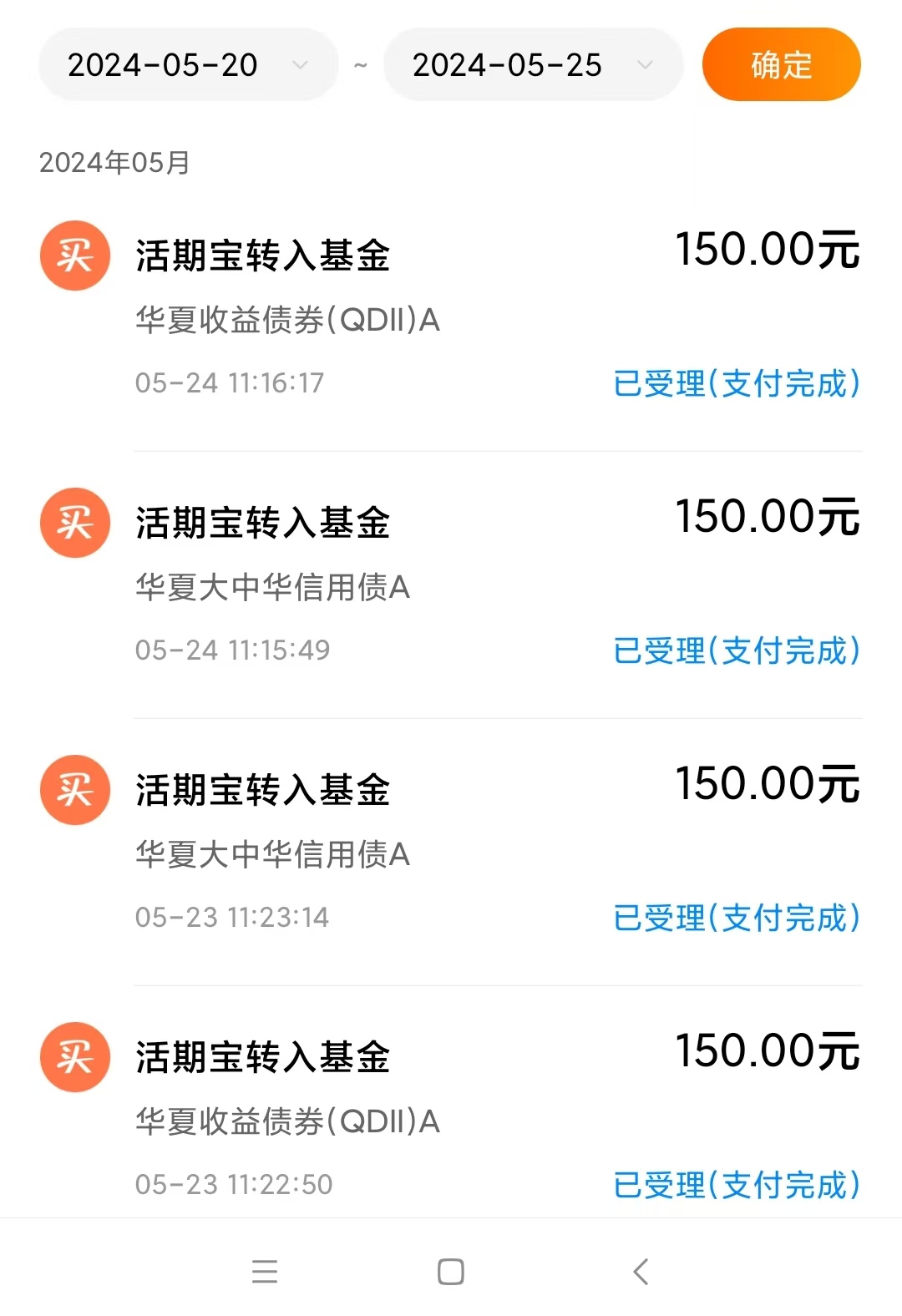
Task: Tap the home navigation icon
Action: click(450, 1273)
